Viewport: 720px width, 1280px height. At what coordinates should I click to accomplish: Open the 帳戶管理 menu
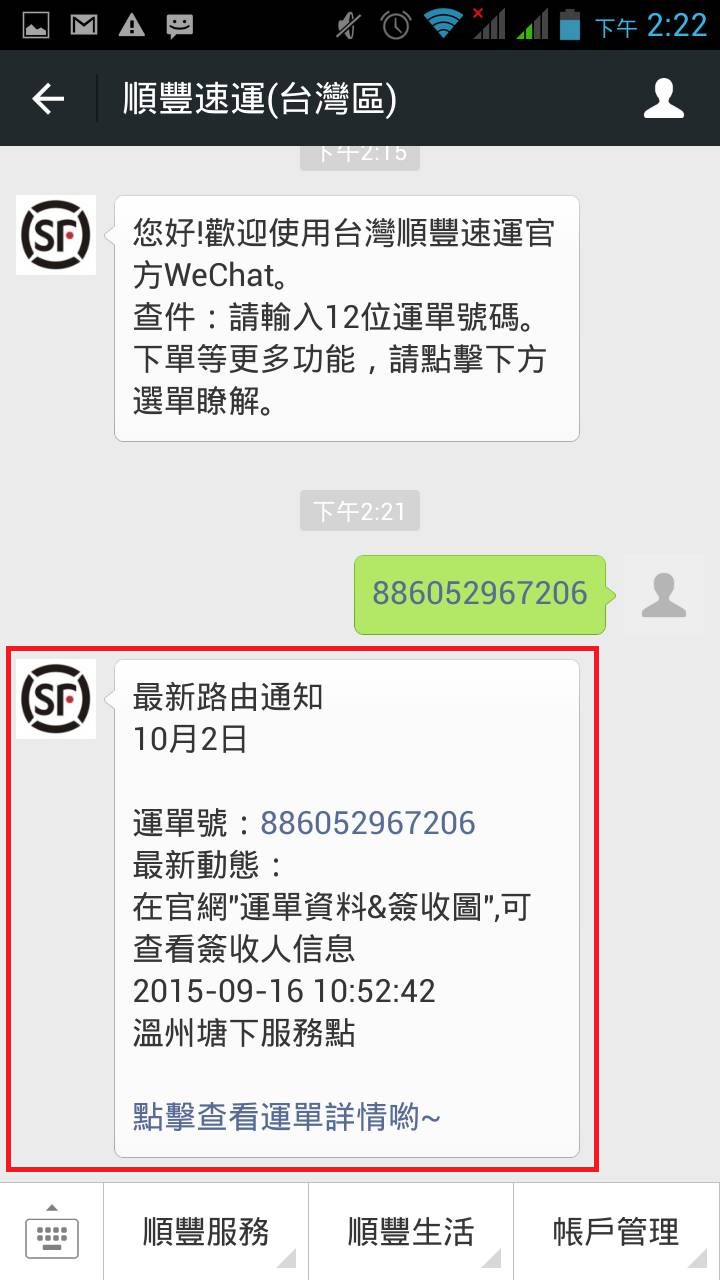[x=617, y=1232]
